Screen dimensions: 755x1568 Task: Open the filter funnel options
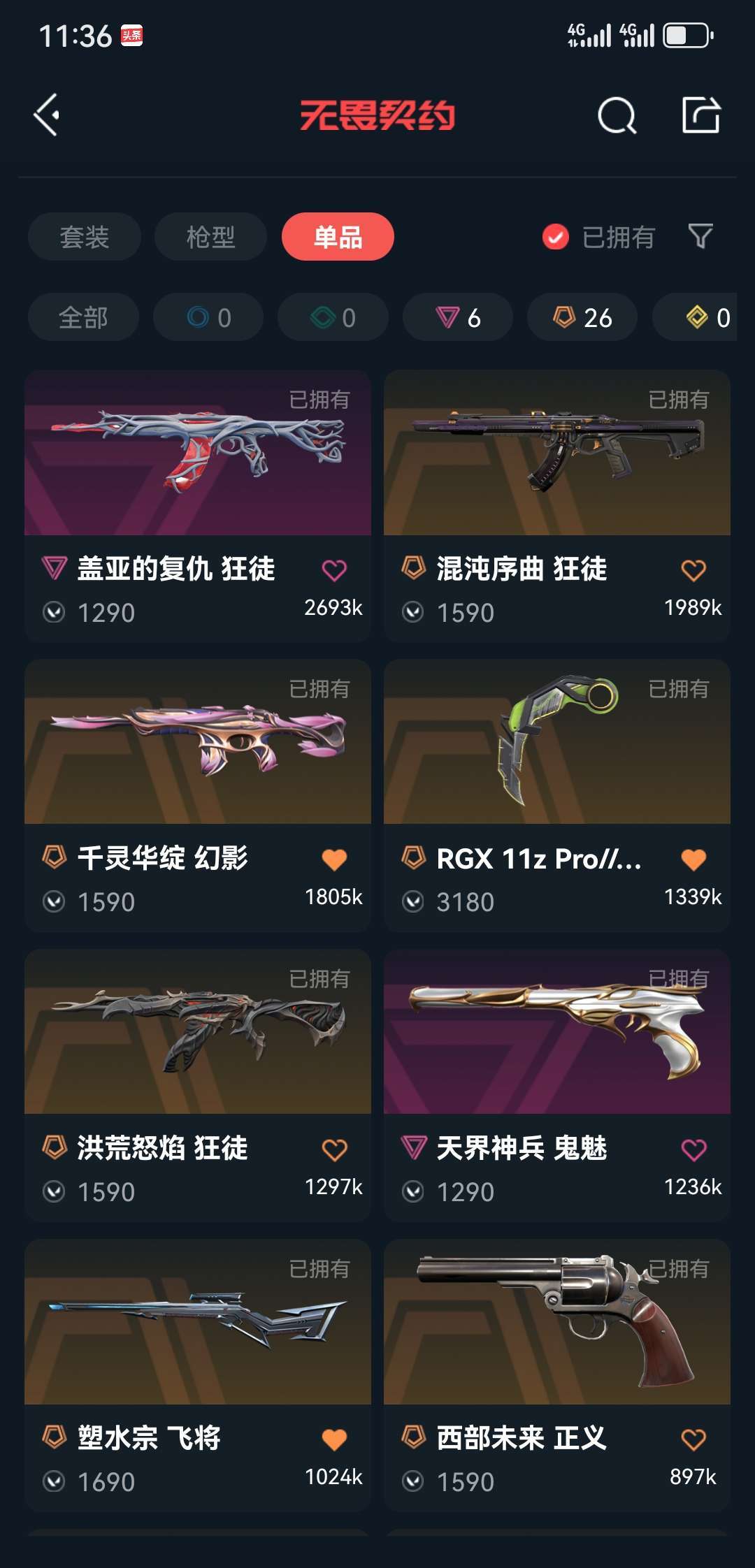(x=700, y=236)
